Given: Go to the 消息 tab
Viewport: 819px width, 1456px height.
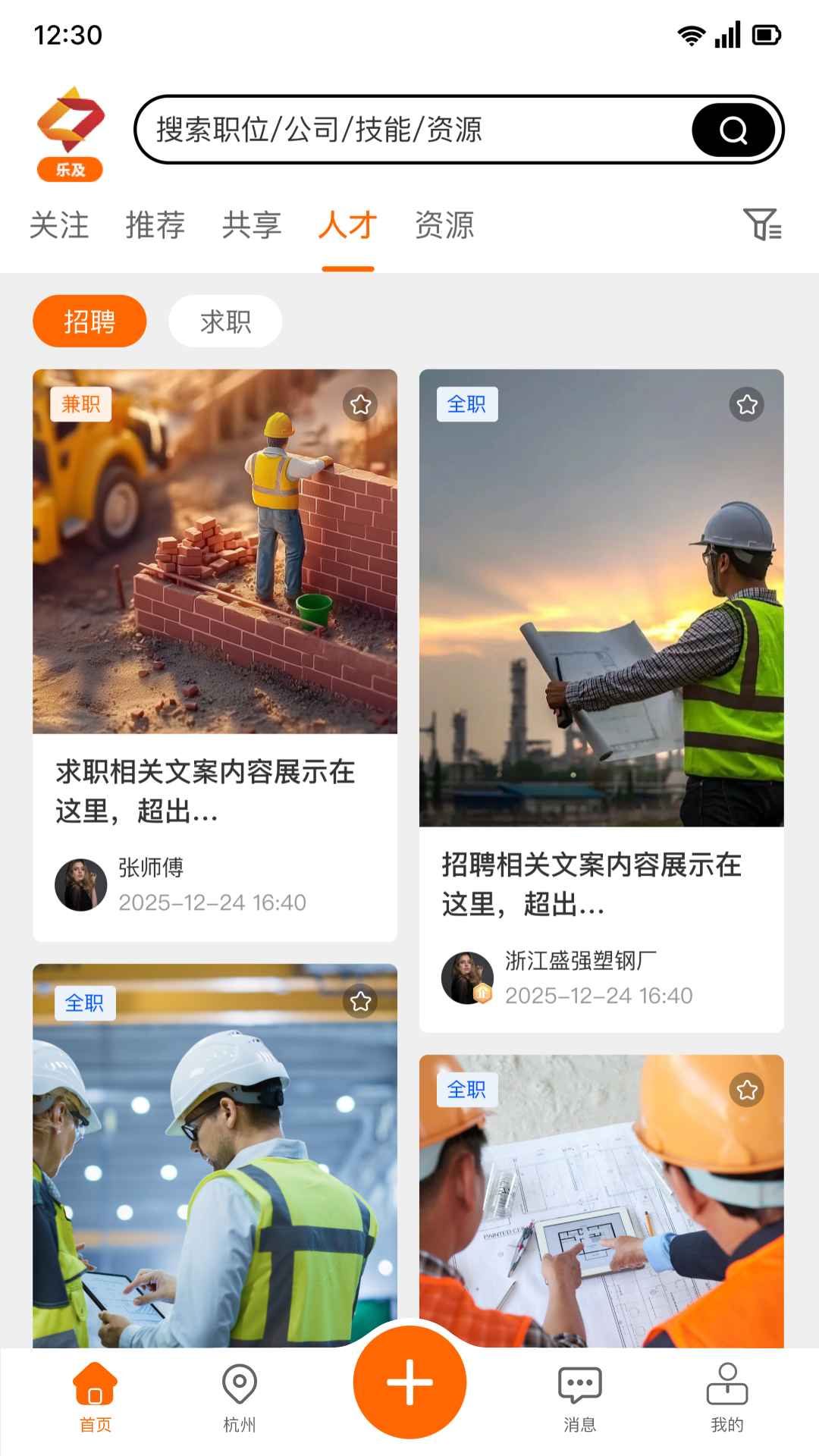Looking at the screenshot, I should point(580,1397).
